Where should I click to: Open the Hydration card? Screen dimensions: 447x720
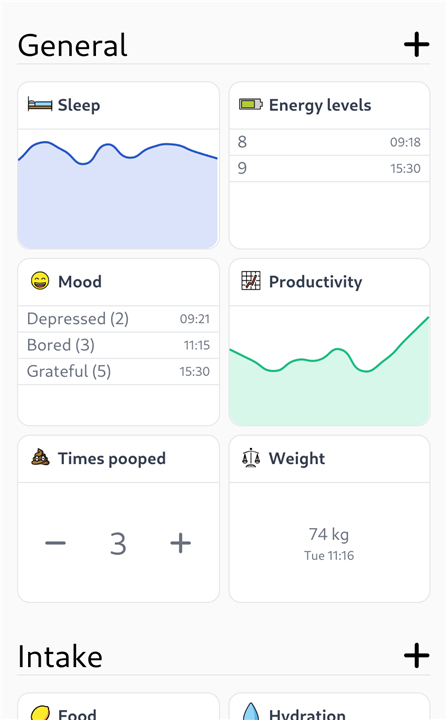tap(329, 706)
